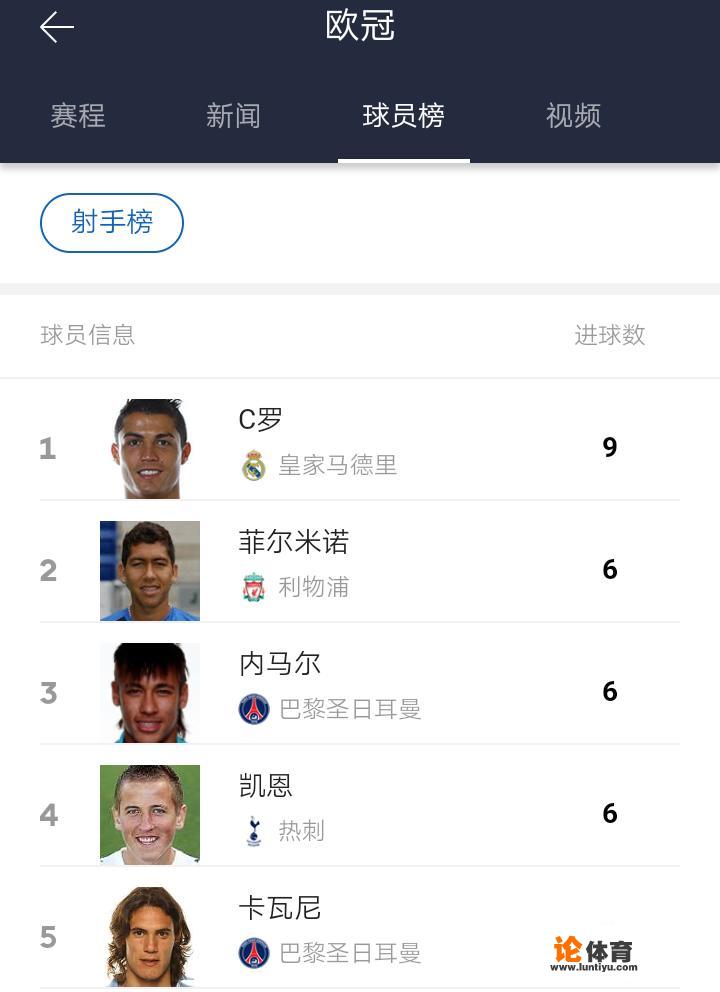The height and width of the screenshot is (992, 720).
Task: Click 内马尔's profile picture
Action: (149, 692)
